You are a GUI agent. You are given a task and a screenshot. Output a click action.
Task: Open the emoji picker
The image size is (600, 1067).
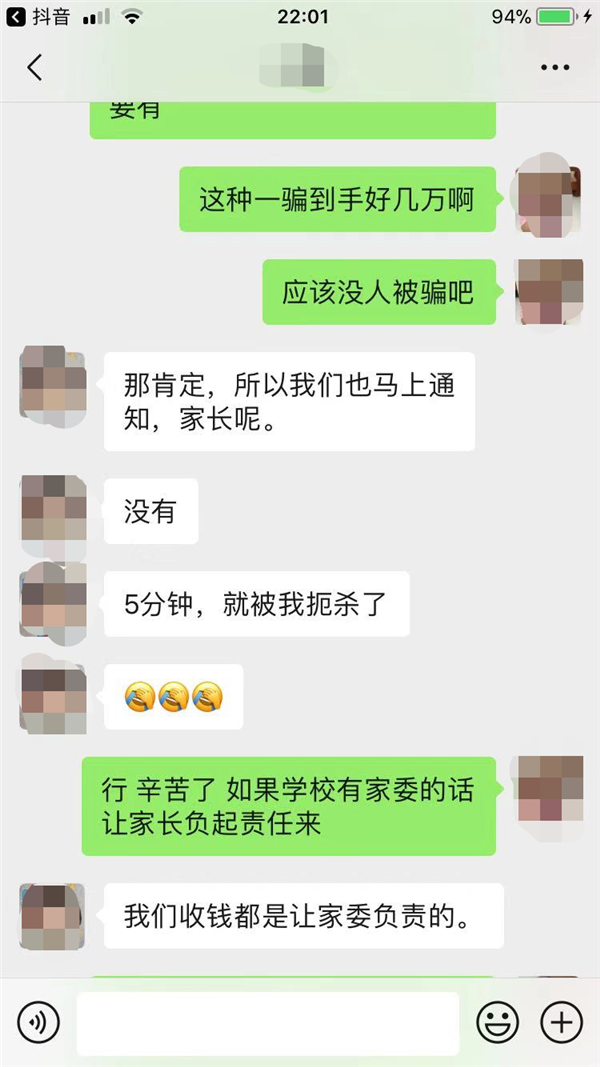pos(497,1022)
